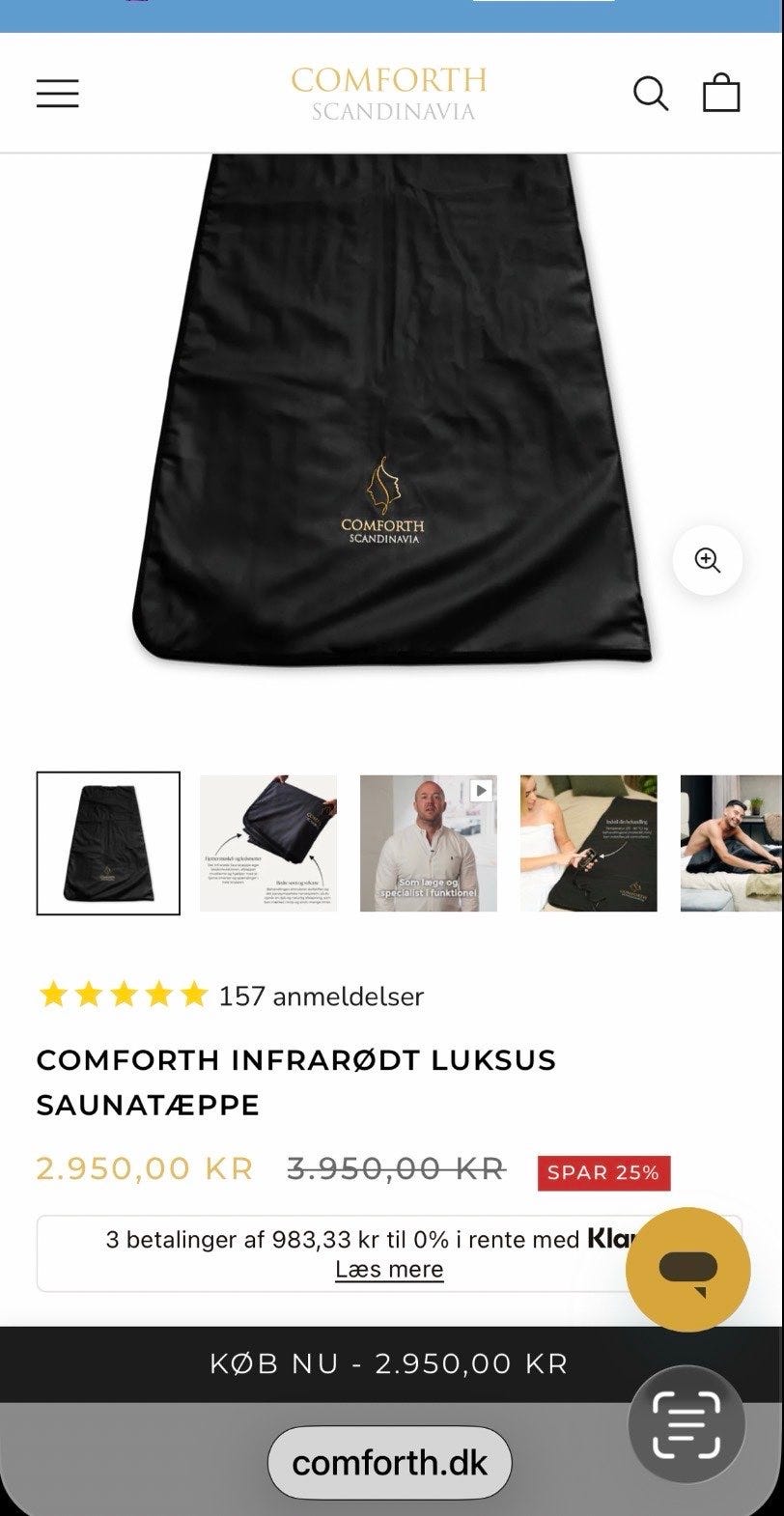View the man on bed thumbnail
This screenshot has height=1516, width=784.
tap(732, 843)
